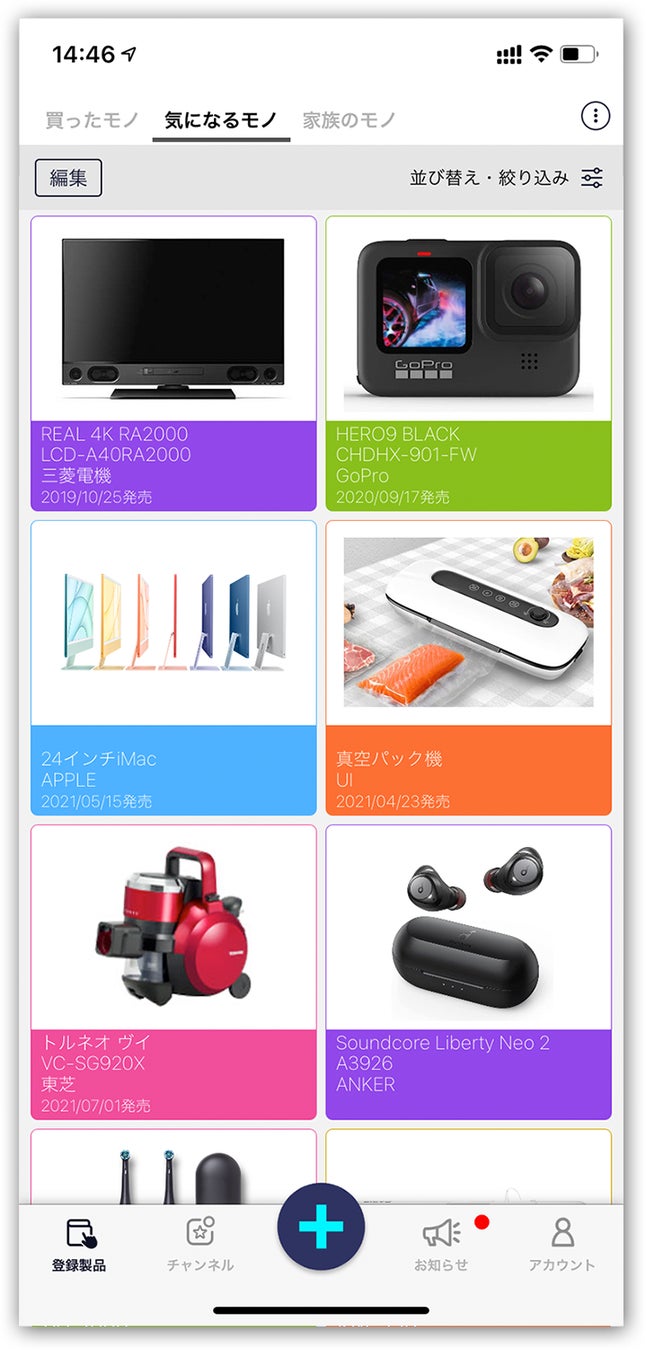This screenshot has height=1350, width=646.
Task: Tap the plus button to add a product
Action: click(x=321, y=1227)
